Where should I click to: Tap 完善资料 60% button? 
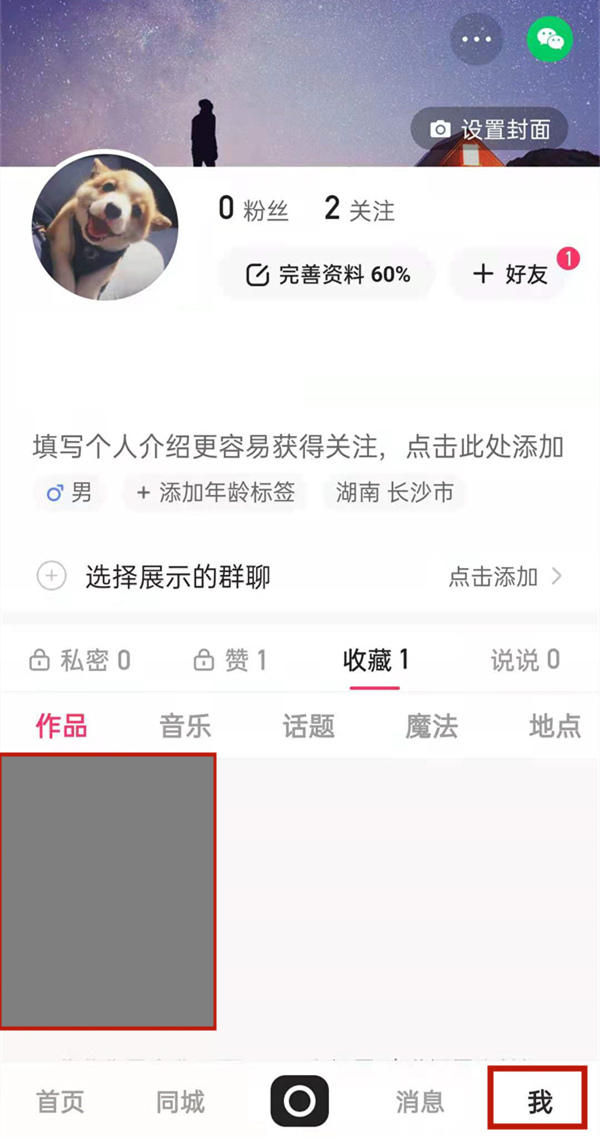point(328,274)
